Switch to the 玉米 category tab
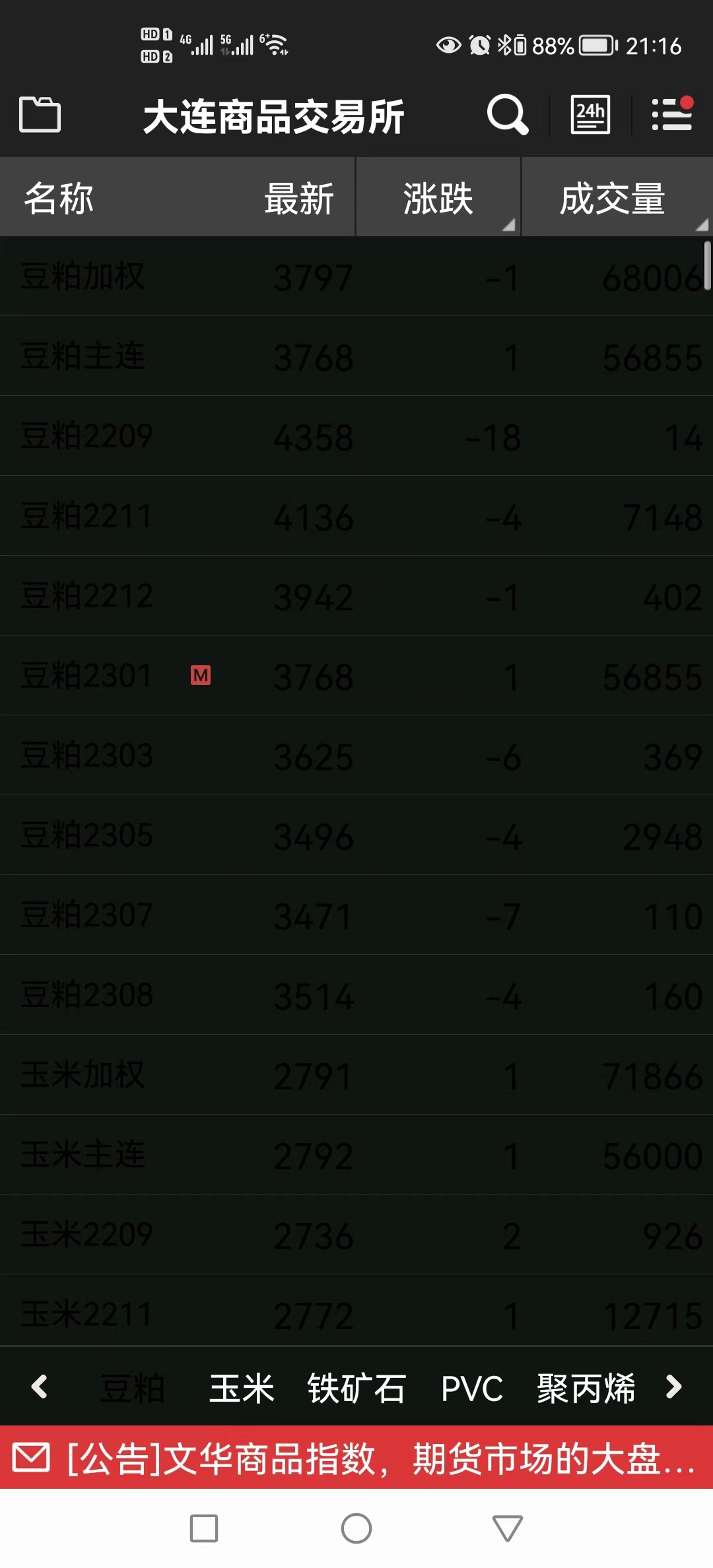Screen dimensions: 713x1568 [242, 1388]
